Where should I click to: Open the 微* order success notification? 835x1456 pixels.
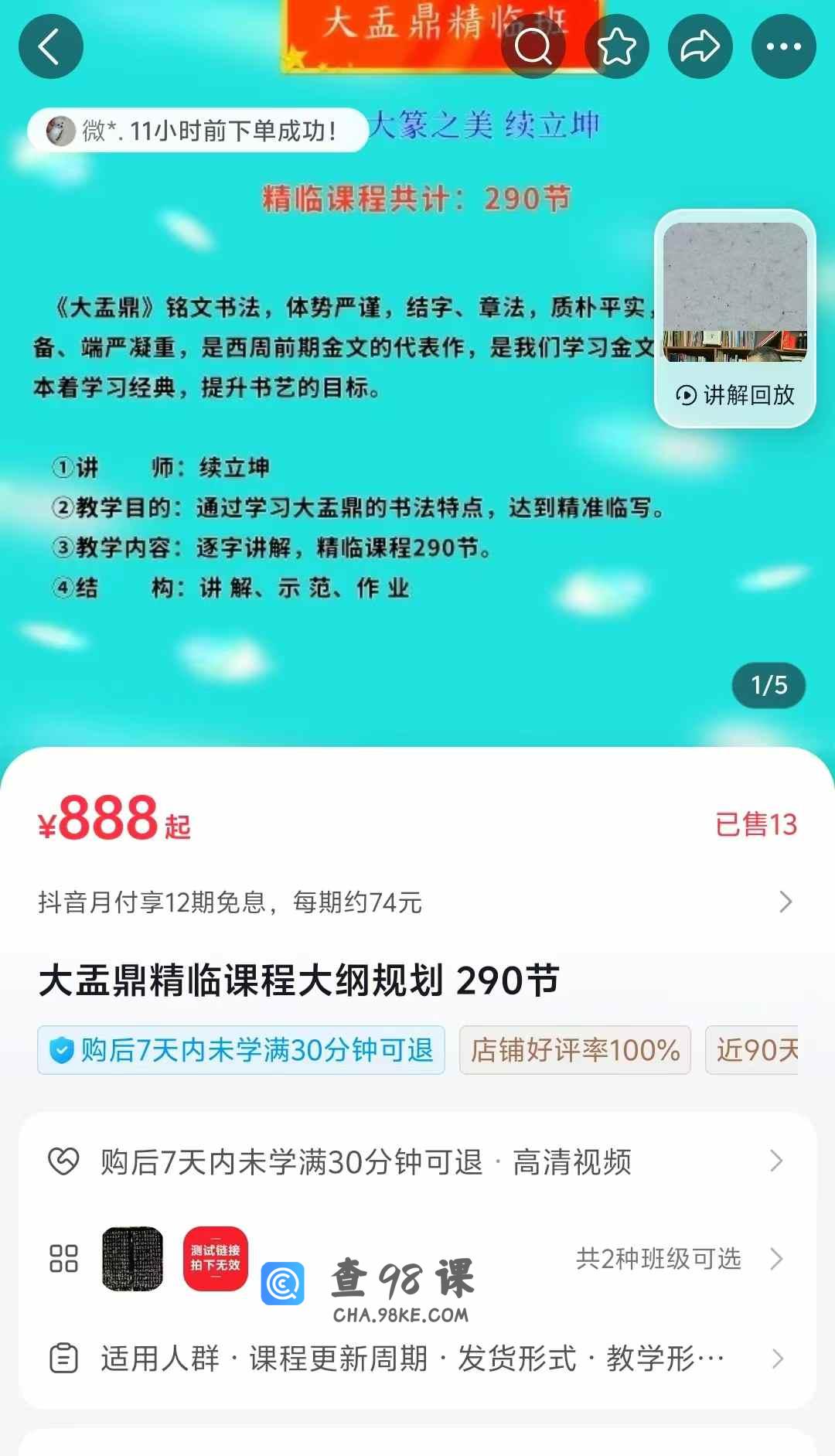pos(198,131)
